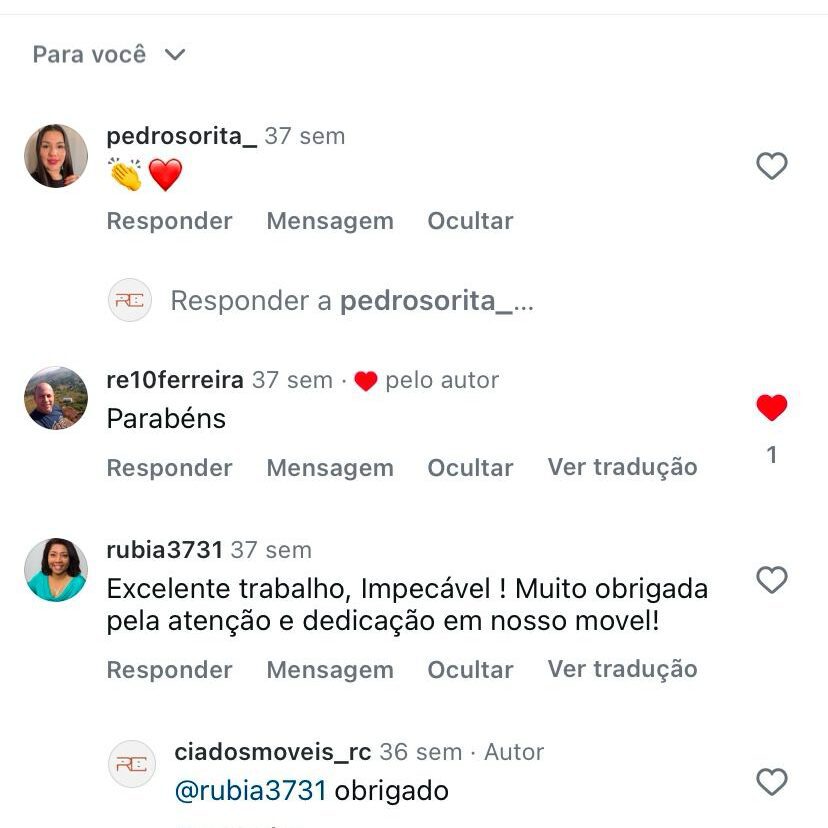Unlike re10ferreira's Parabéns comment

[x=771, y=408]
